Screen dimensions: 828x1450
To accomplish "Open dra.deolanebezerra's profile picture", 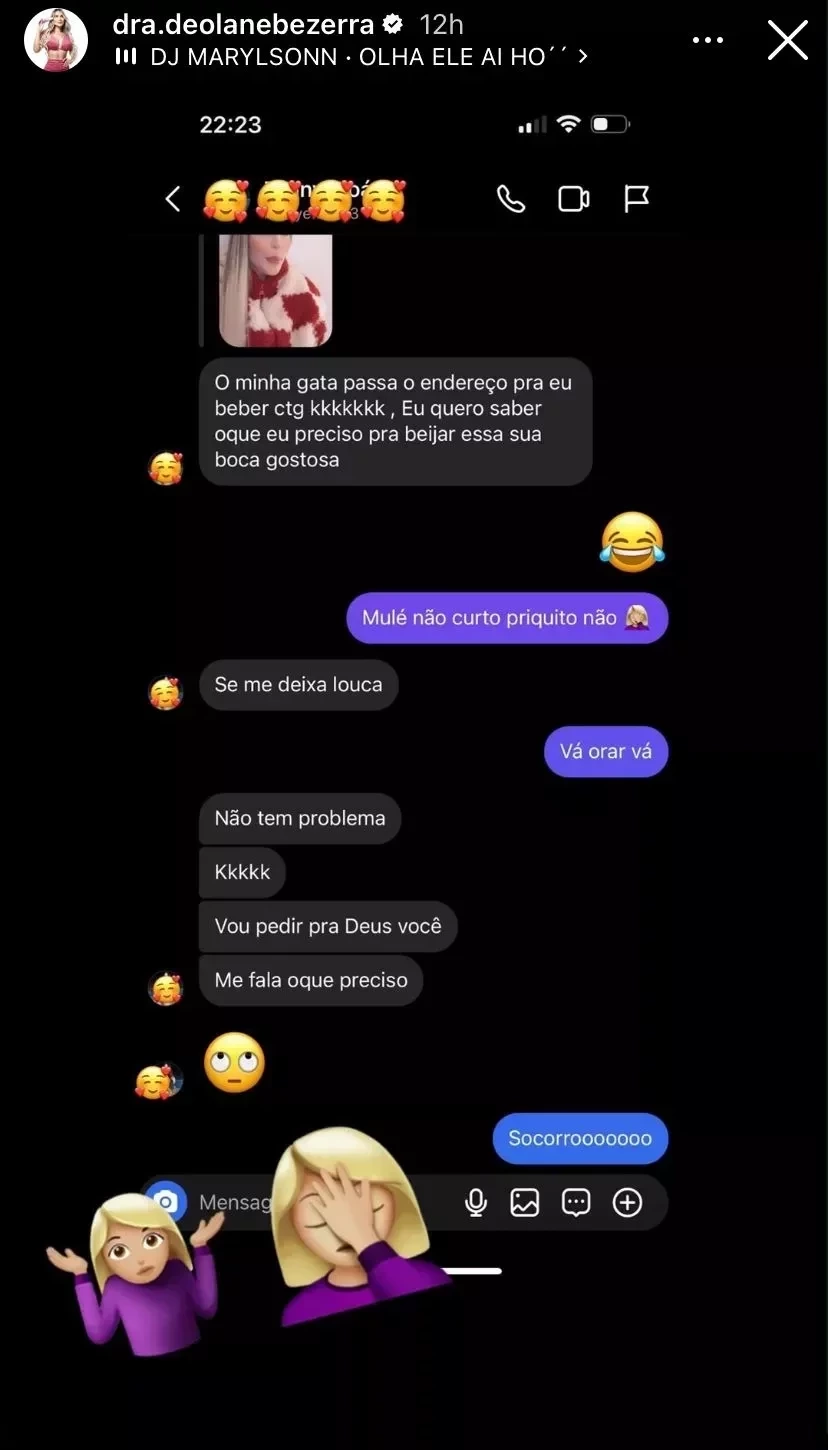I will 56,40.
